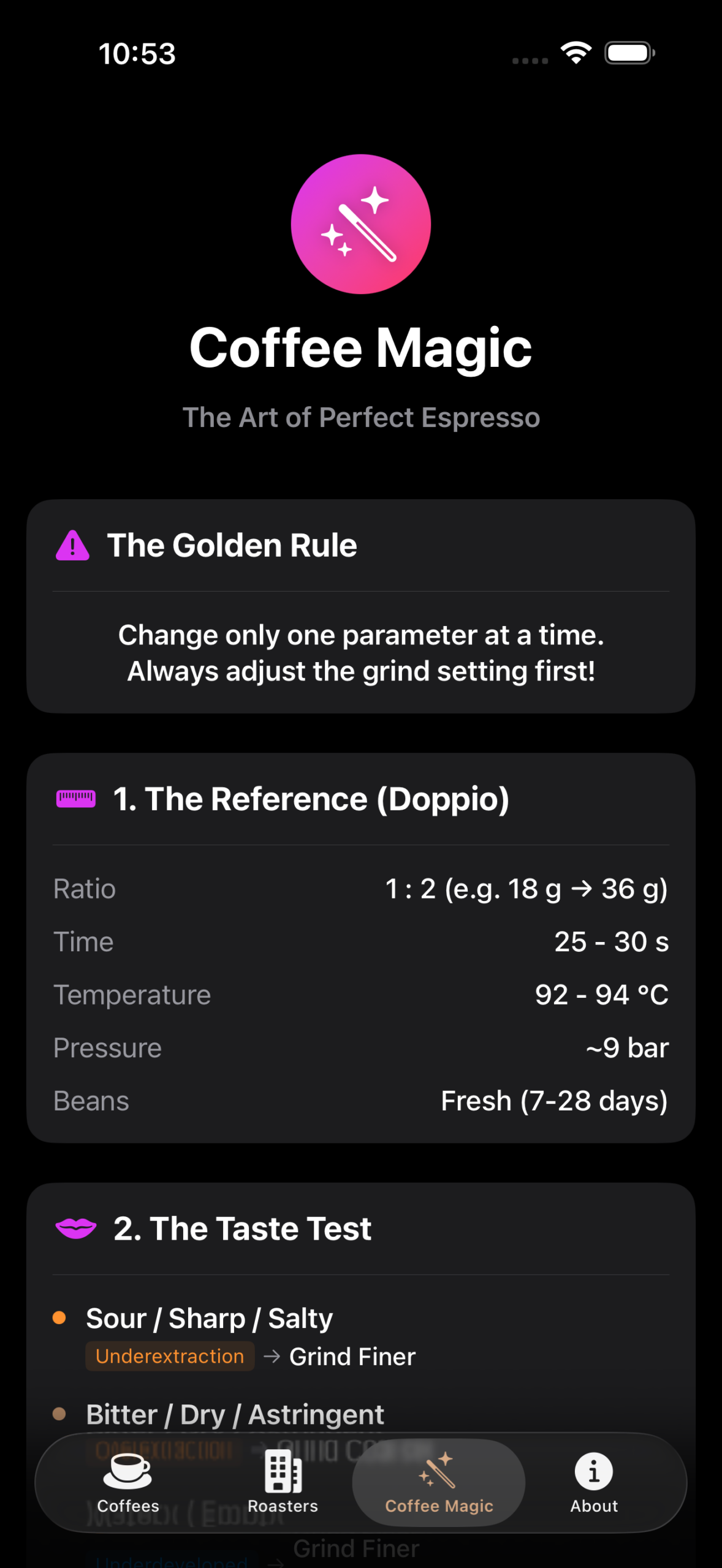This screenshot has height=1568, width=722.
Task: Go to the About tab
Action: (x=594, y=1482)
